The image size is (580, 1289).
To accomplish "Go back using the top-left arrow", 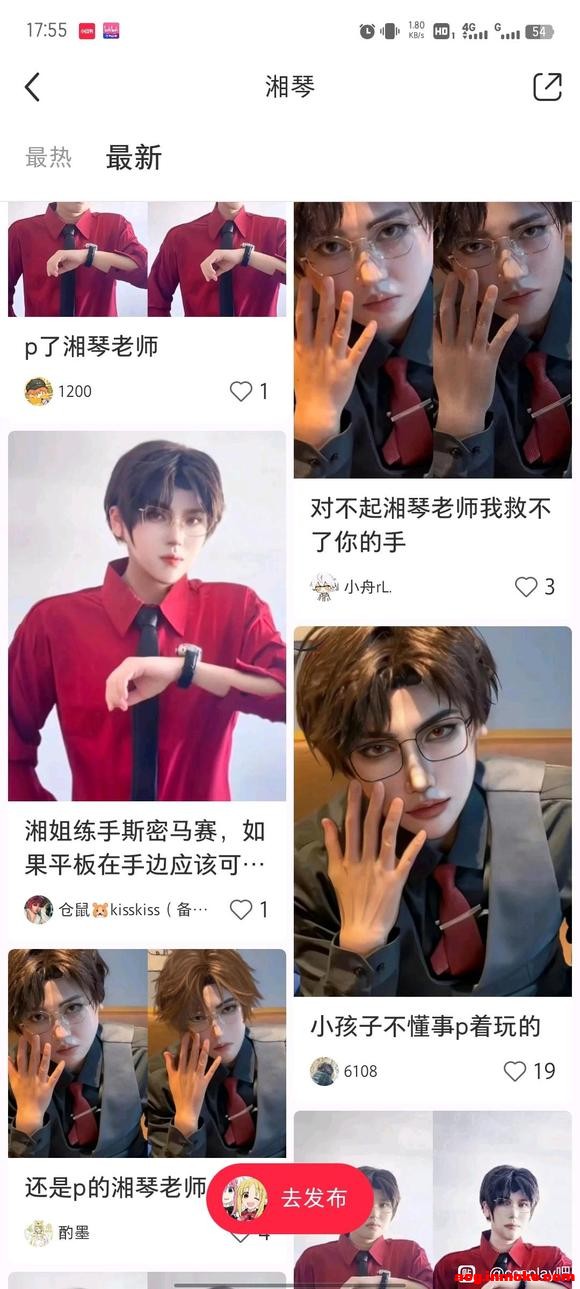I will point(32,87).
